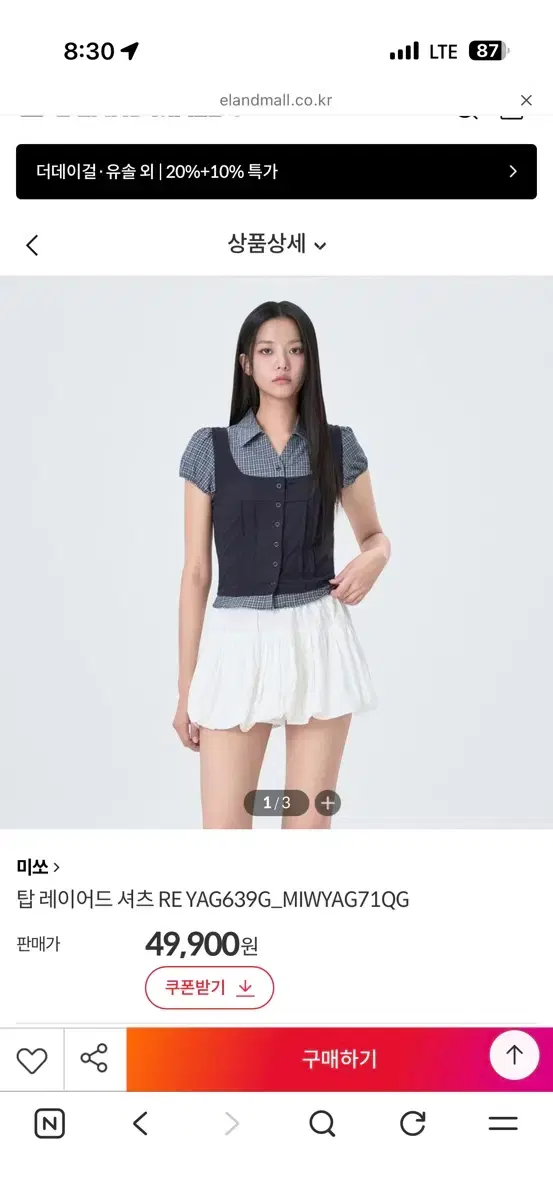Open search from the bottom toolbar
553x1200 pixels.
[321, 1124]
